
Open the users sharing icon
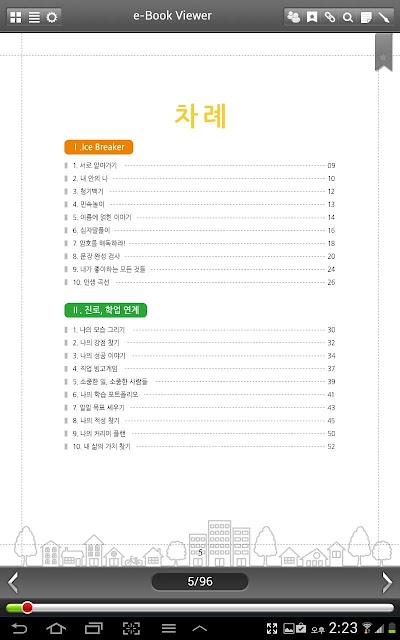click(x=293, y=17)
